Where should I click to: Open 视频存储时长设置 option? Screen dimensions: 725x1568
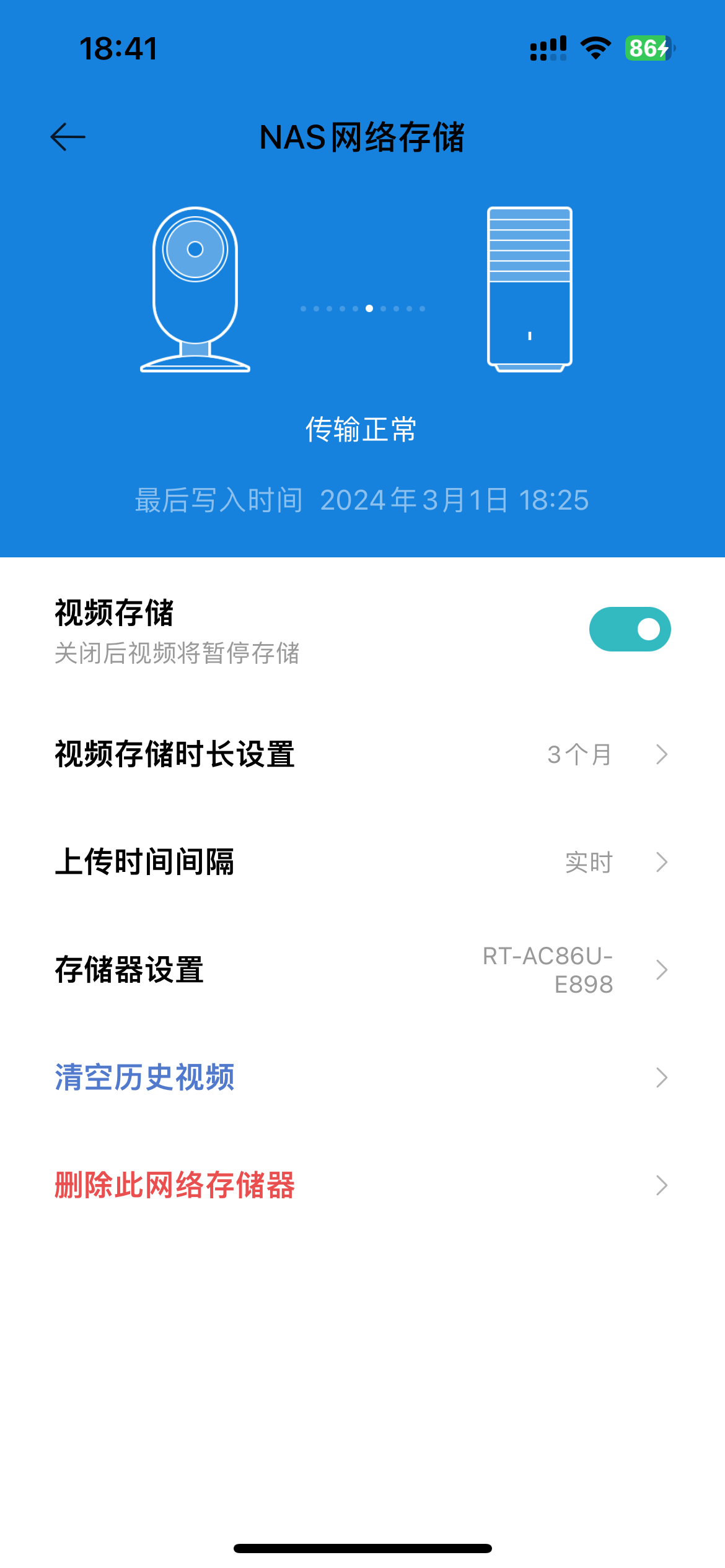click(362, 754)
